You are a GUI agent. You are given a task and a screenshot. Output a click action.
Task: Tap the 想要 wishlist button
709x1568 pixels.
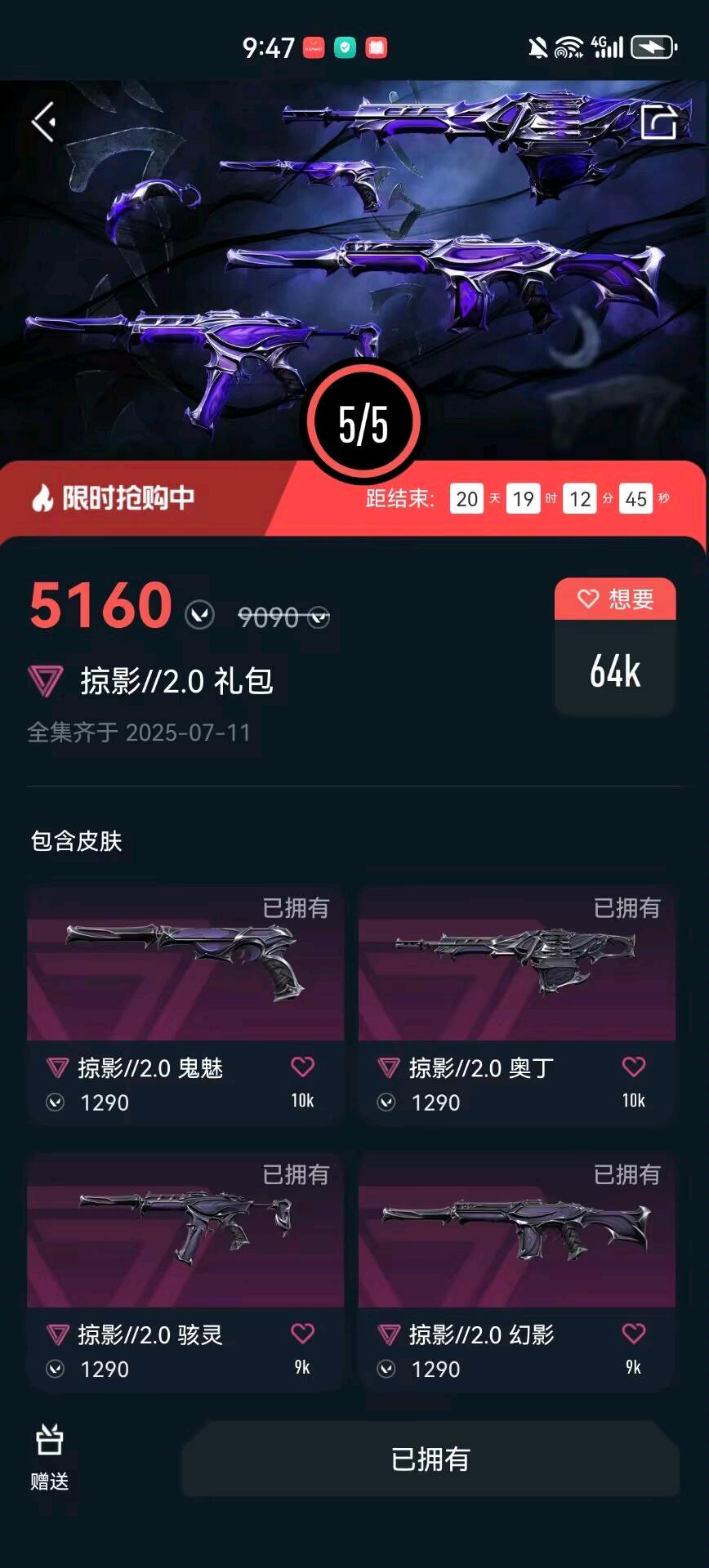615,599
